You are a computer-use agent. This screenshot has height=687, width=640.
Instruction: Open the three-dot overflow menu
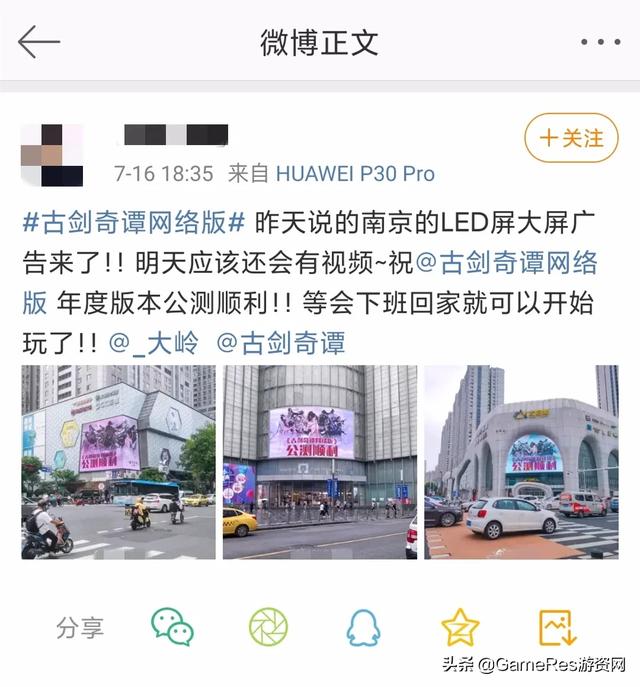(x=600, y=42)
